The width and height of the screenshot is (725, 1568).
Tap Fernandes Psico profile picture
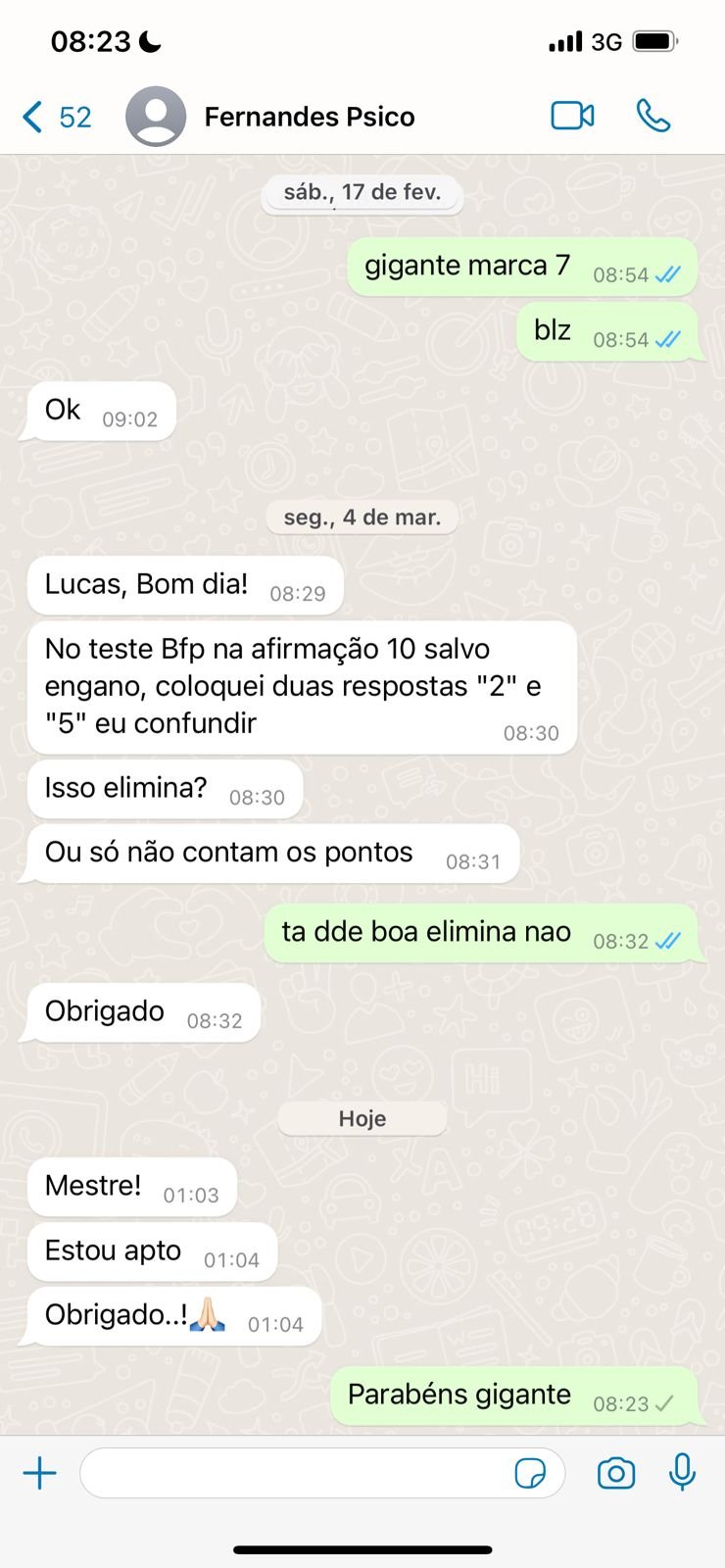pyautogui.click(x=156, y=117)
